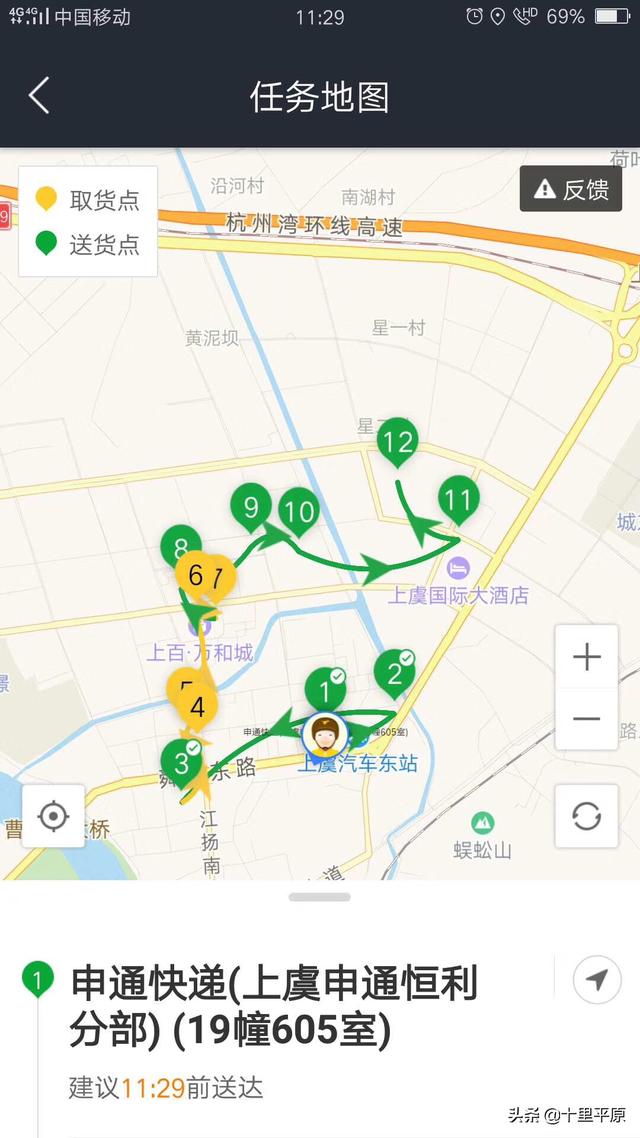Screen dimensions: 640x1138
Task: Refresh the task map
Action: point(586,816)
